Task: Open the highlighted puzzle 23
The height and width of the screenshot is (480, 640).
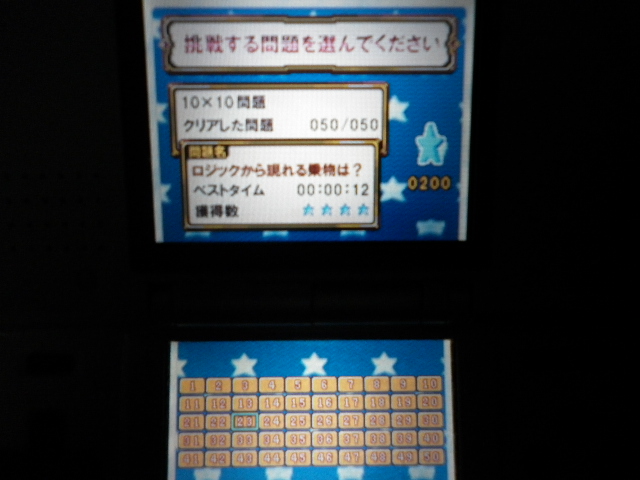Action: pos(245,420)
